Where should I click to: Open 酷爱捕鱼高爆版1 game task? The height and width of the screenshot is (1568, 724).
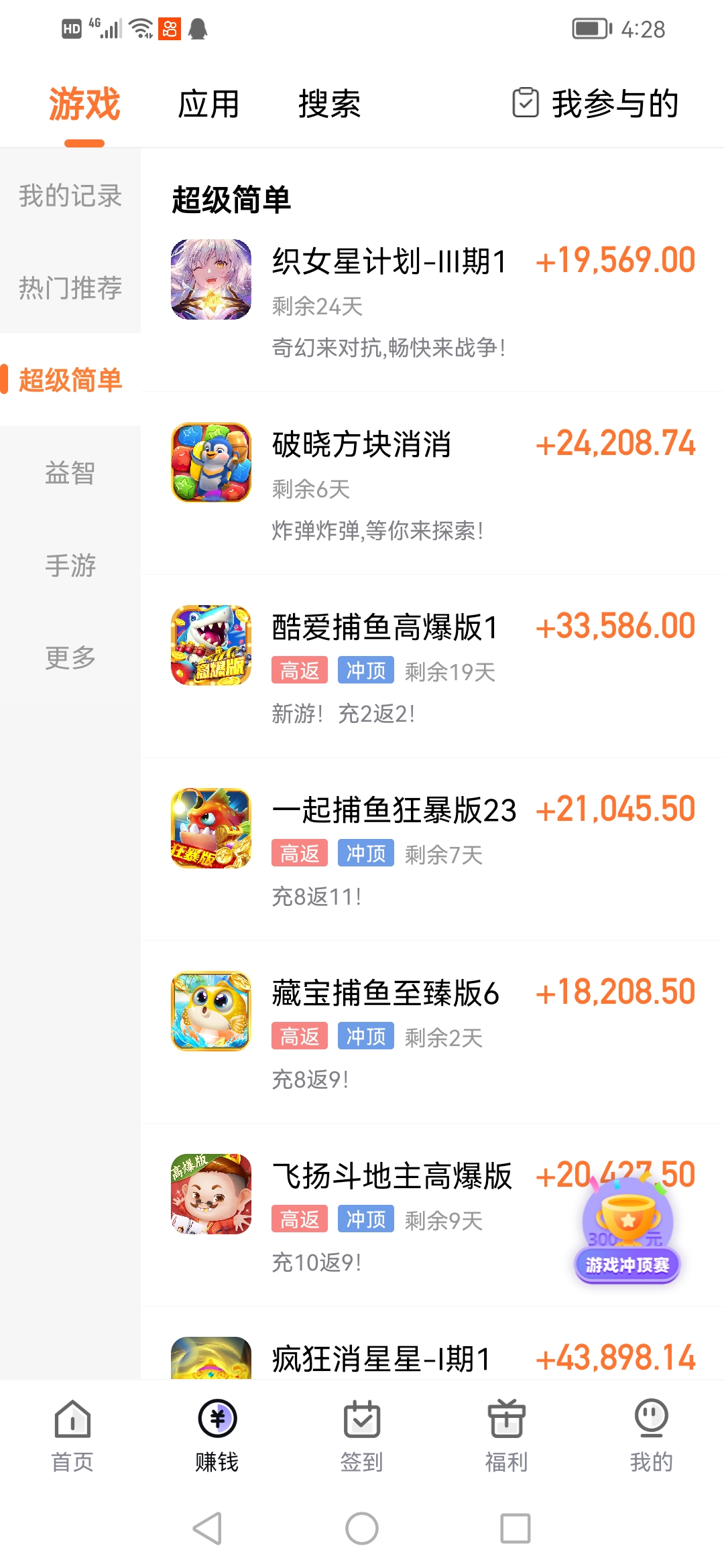(x=432, y=667)
